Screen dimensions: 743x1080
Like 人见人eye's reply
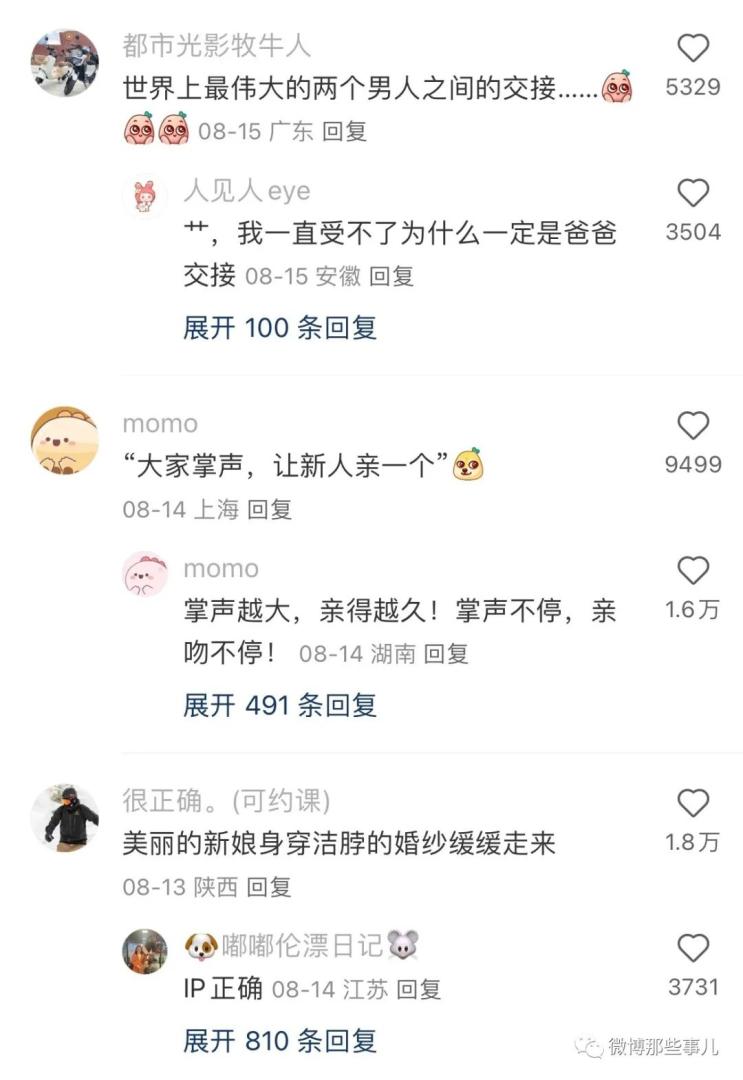[693, 193]
